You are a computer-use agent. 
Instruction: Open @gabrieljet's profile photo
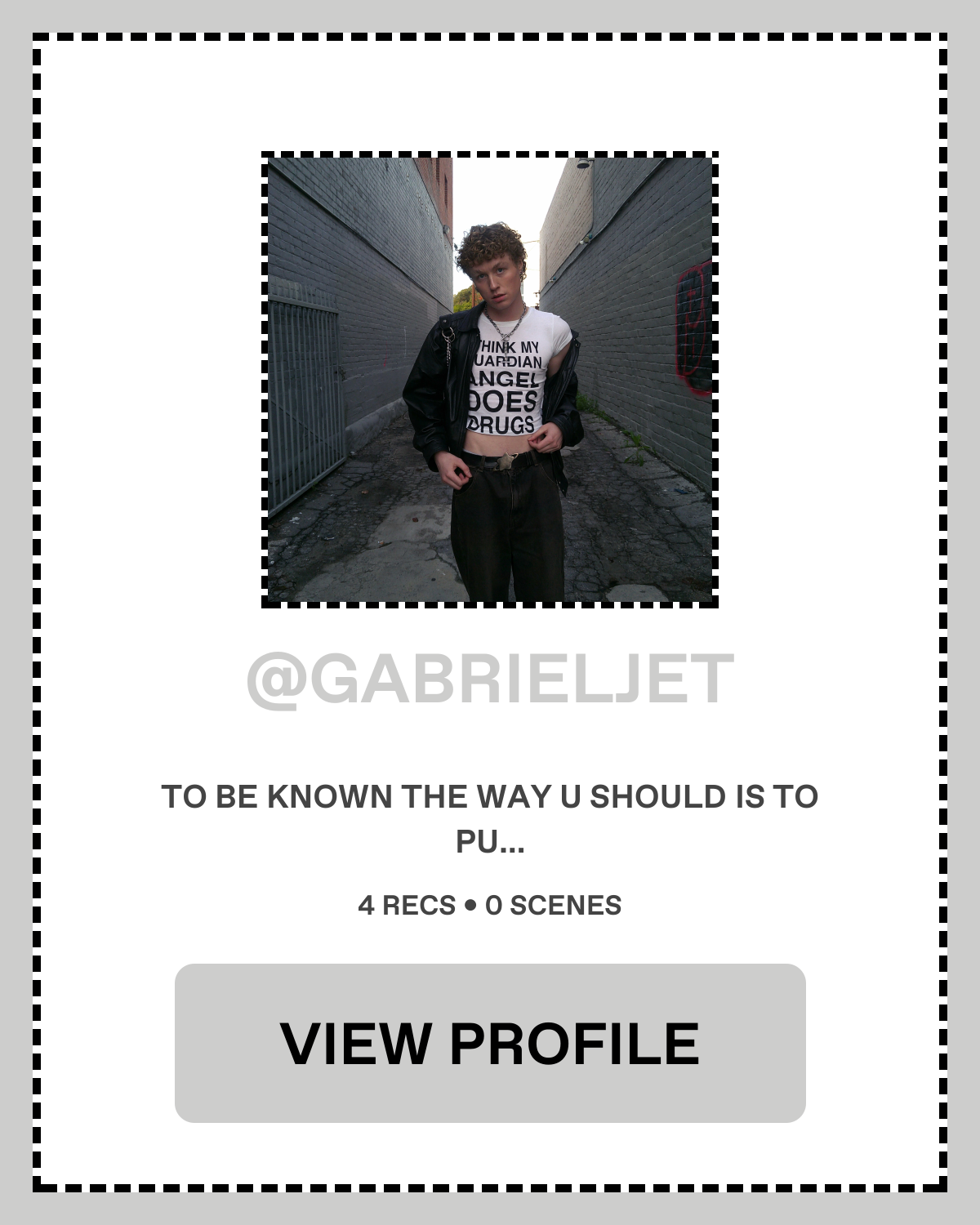pyautogui.click(x=490, y=380)
